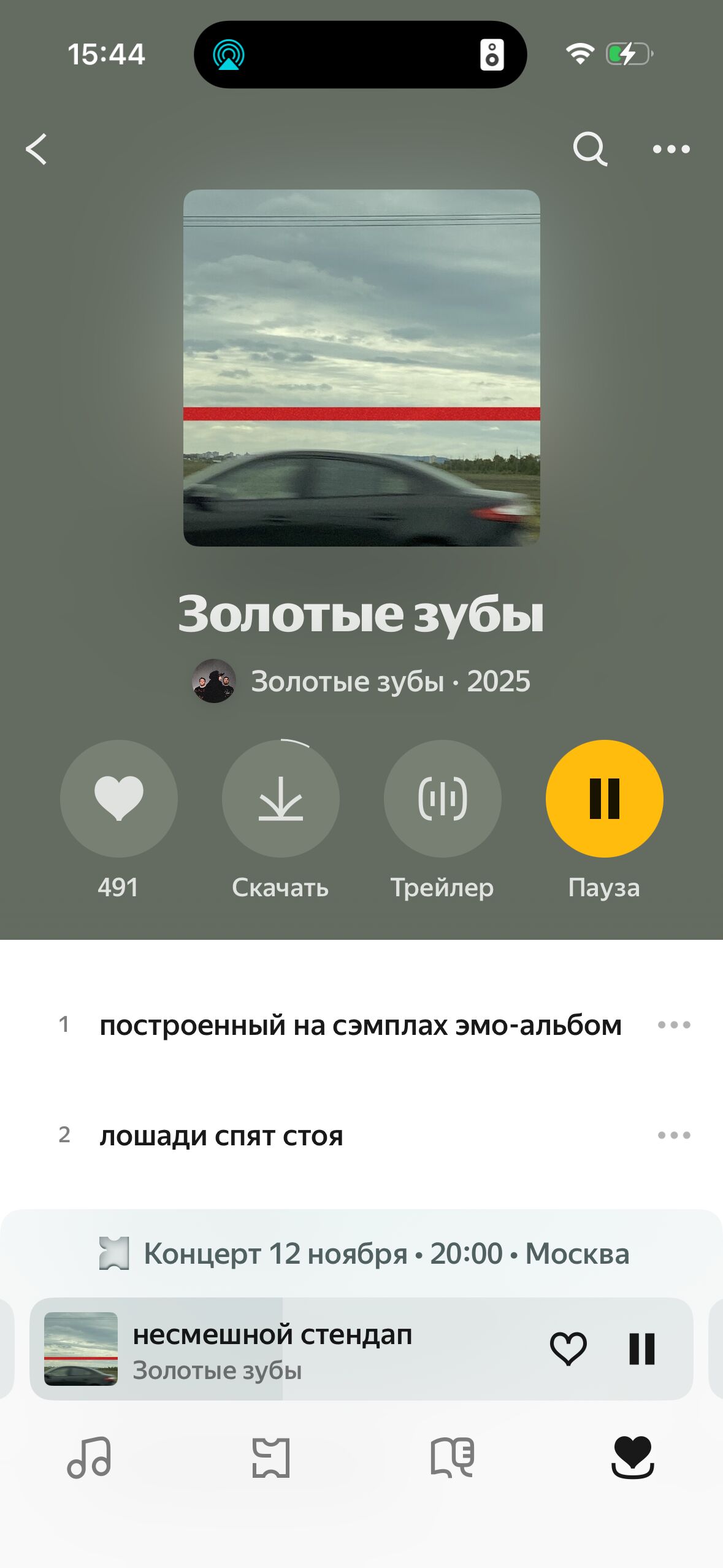This screenshot has height=1568, width=723.
Task: Switch to the books and podcasts tab
Action: [x=452, y=1458]
